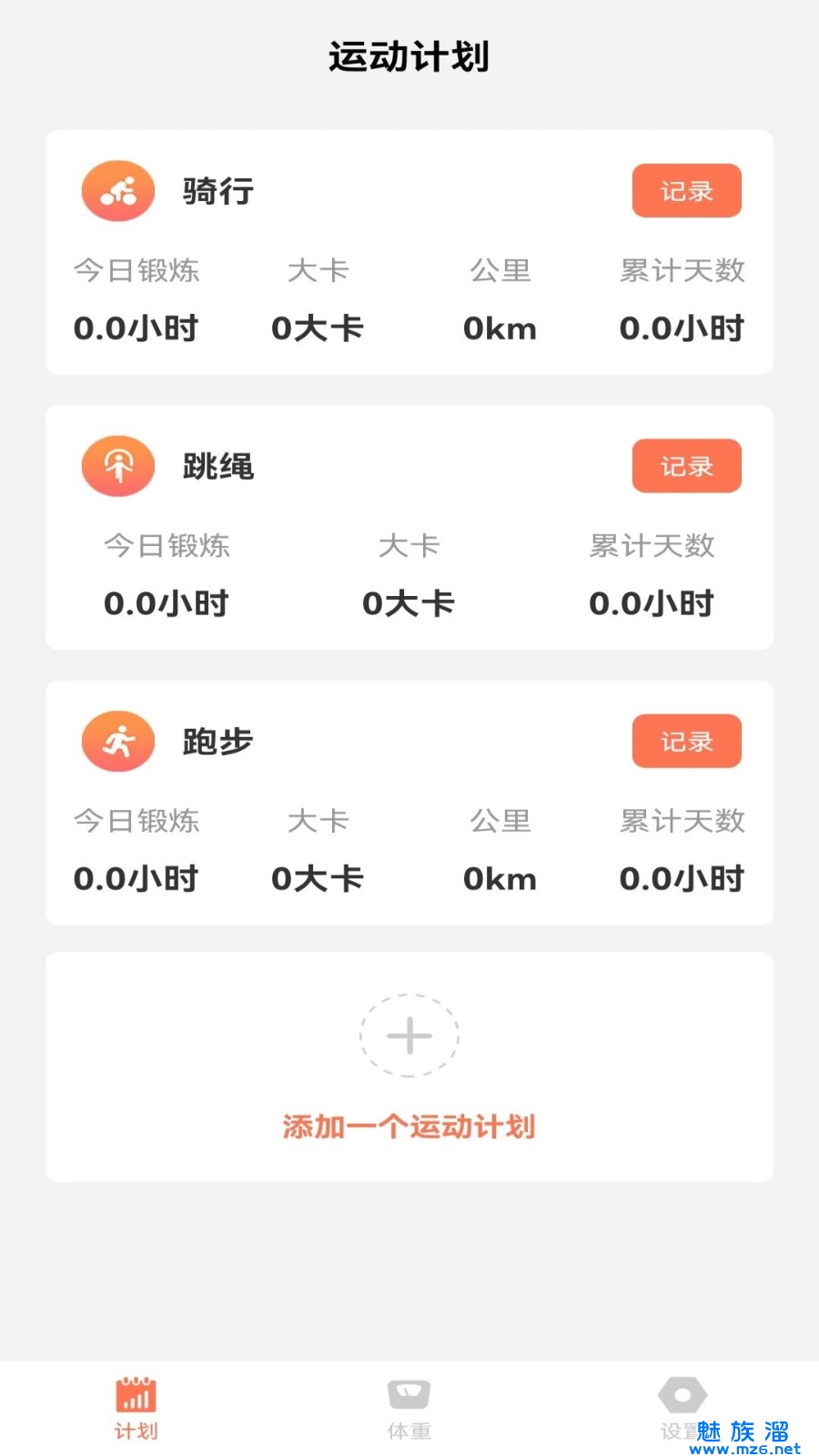The height and width of the screenshot is (1456, 819).
Task: Select the 计划 tab
Action: 136,1408
